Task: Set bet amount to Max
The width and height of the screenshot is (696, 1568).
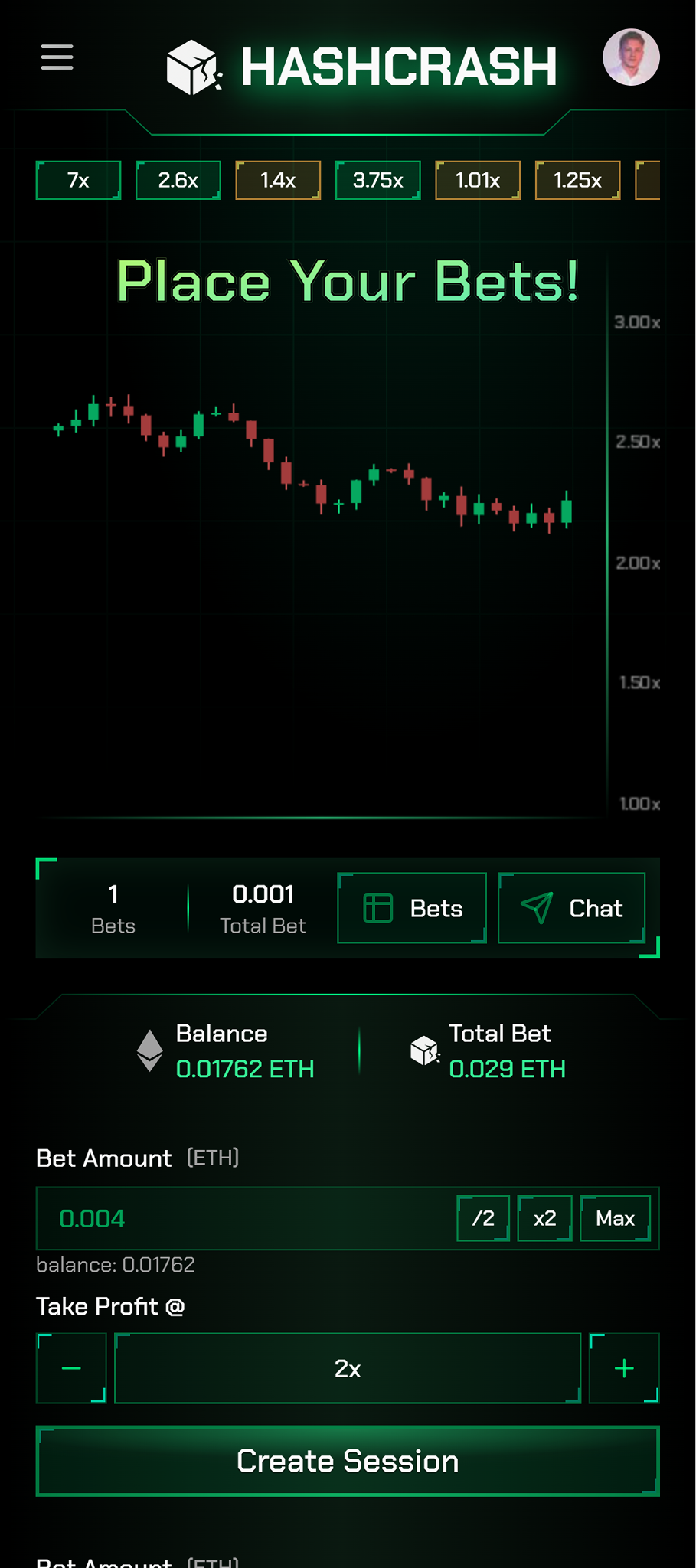Action: tap(615, 1218)
